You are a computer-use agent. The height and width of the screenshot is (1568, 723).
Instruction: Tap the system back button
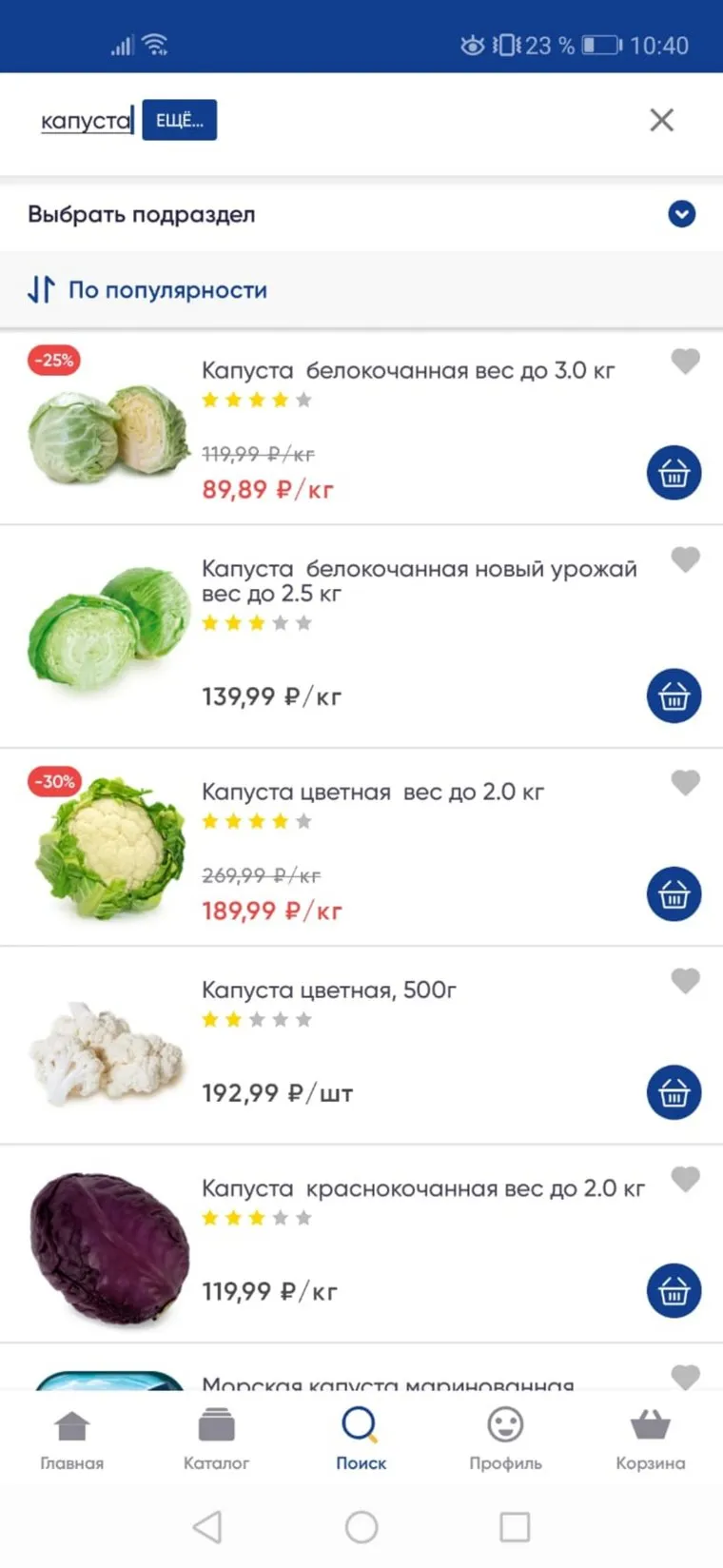click(x=207, y=1526)
